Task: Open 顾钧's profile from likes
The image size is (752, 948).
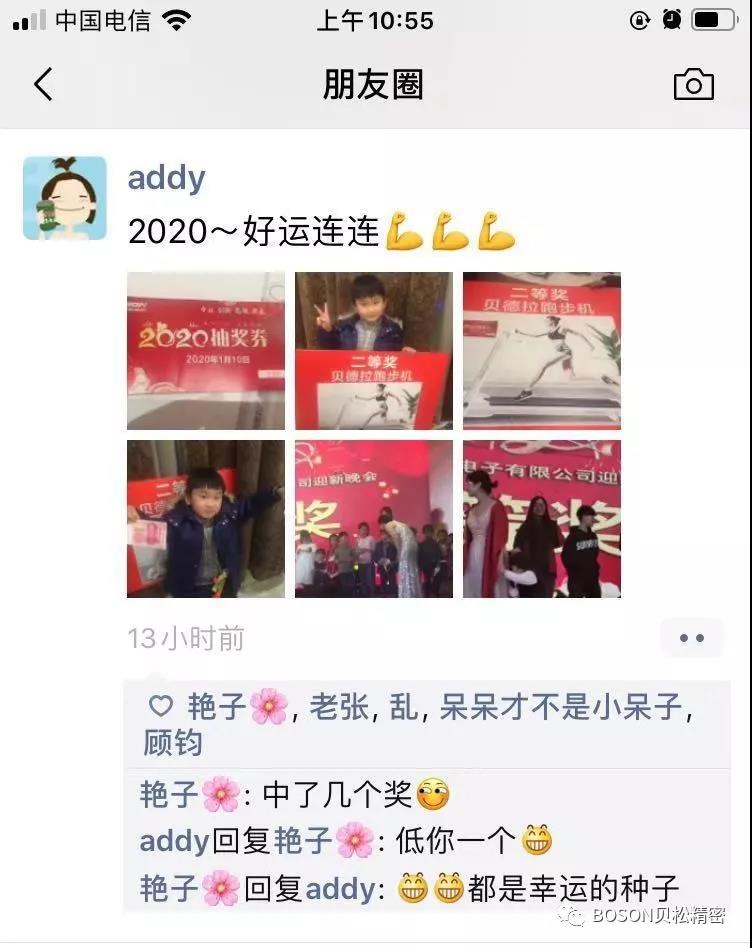Action: pos(173,743)
